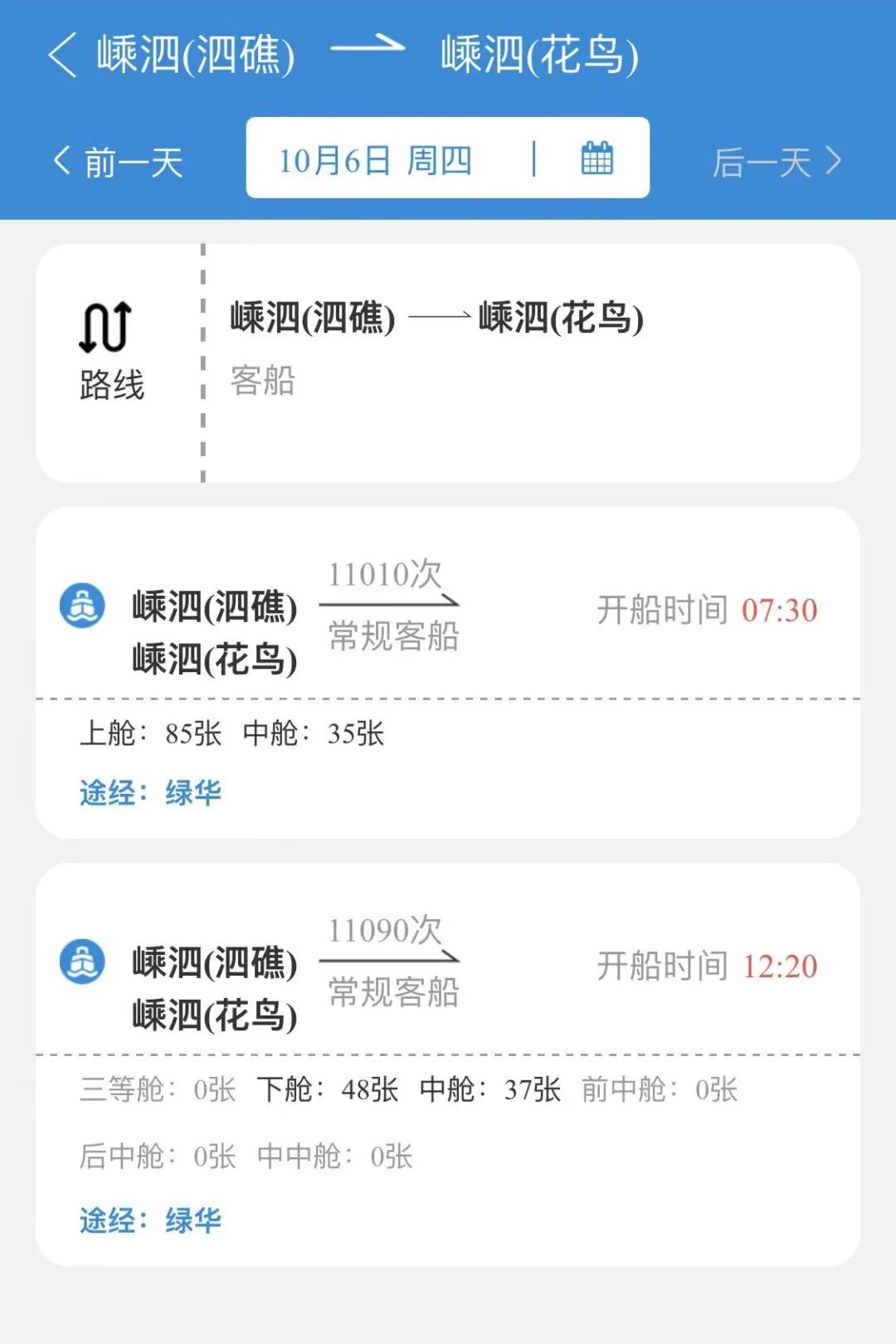Image resolution: width=896 pixels, height=1344 pixels.
Task: Expand details of the 12:20 sailing
Action: [448, 965]
